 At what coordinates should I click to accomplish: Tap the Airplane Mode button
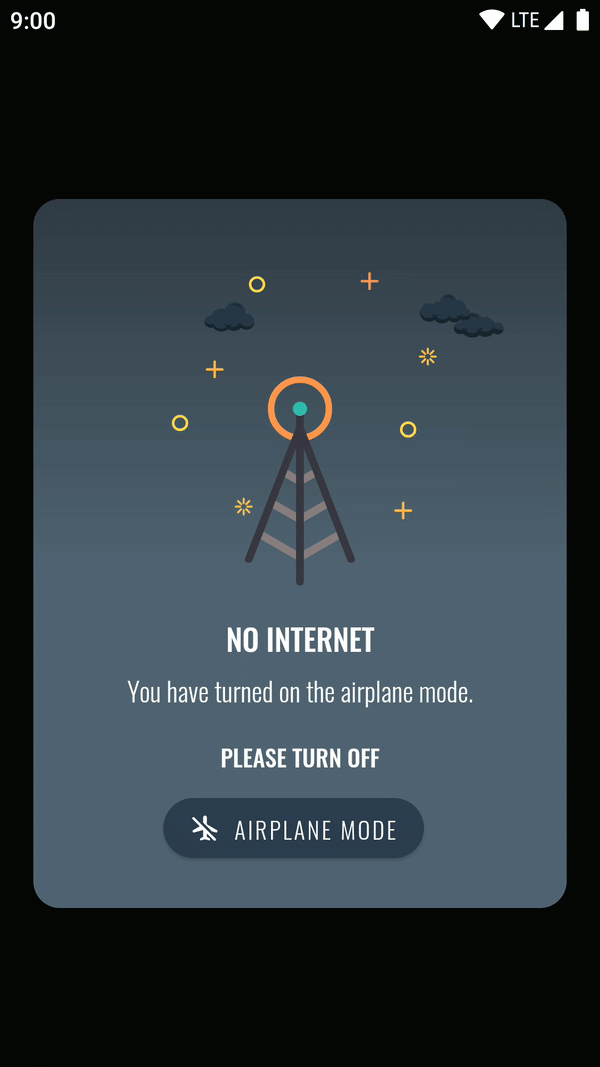coord(294,828)
